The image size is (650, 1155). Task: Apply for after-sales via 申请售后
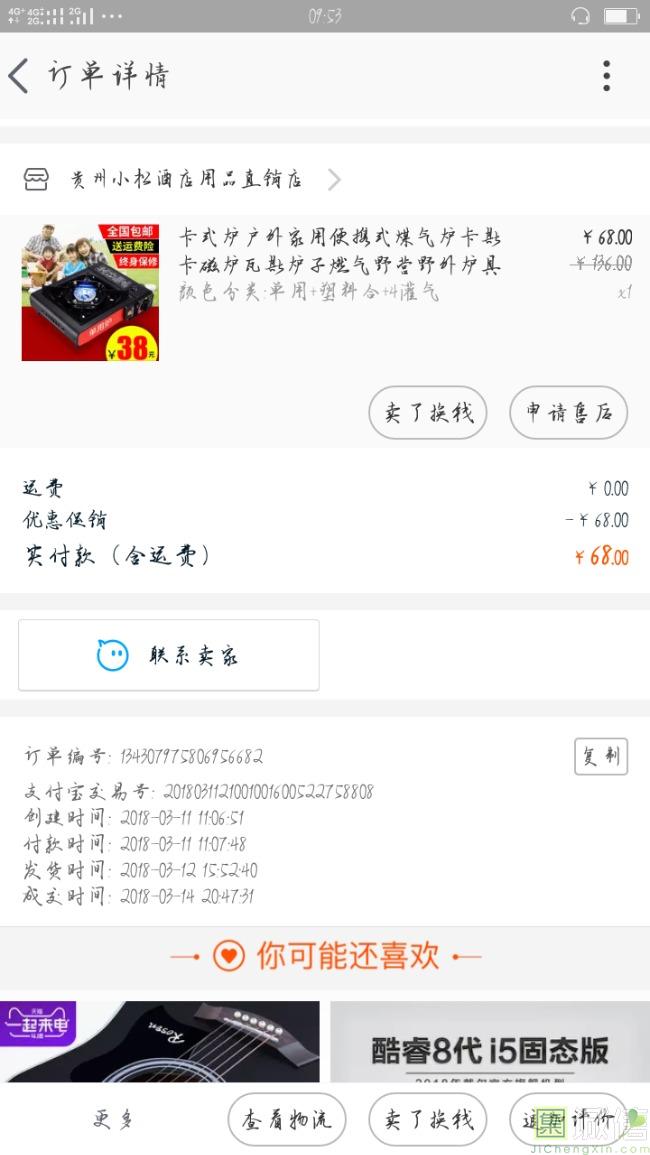point(568,412)
